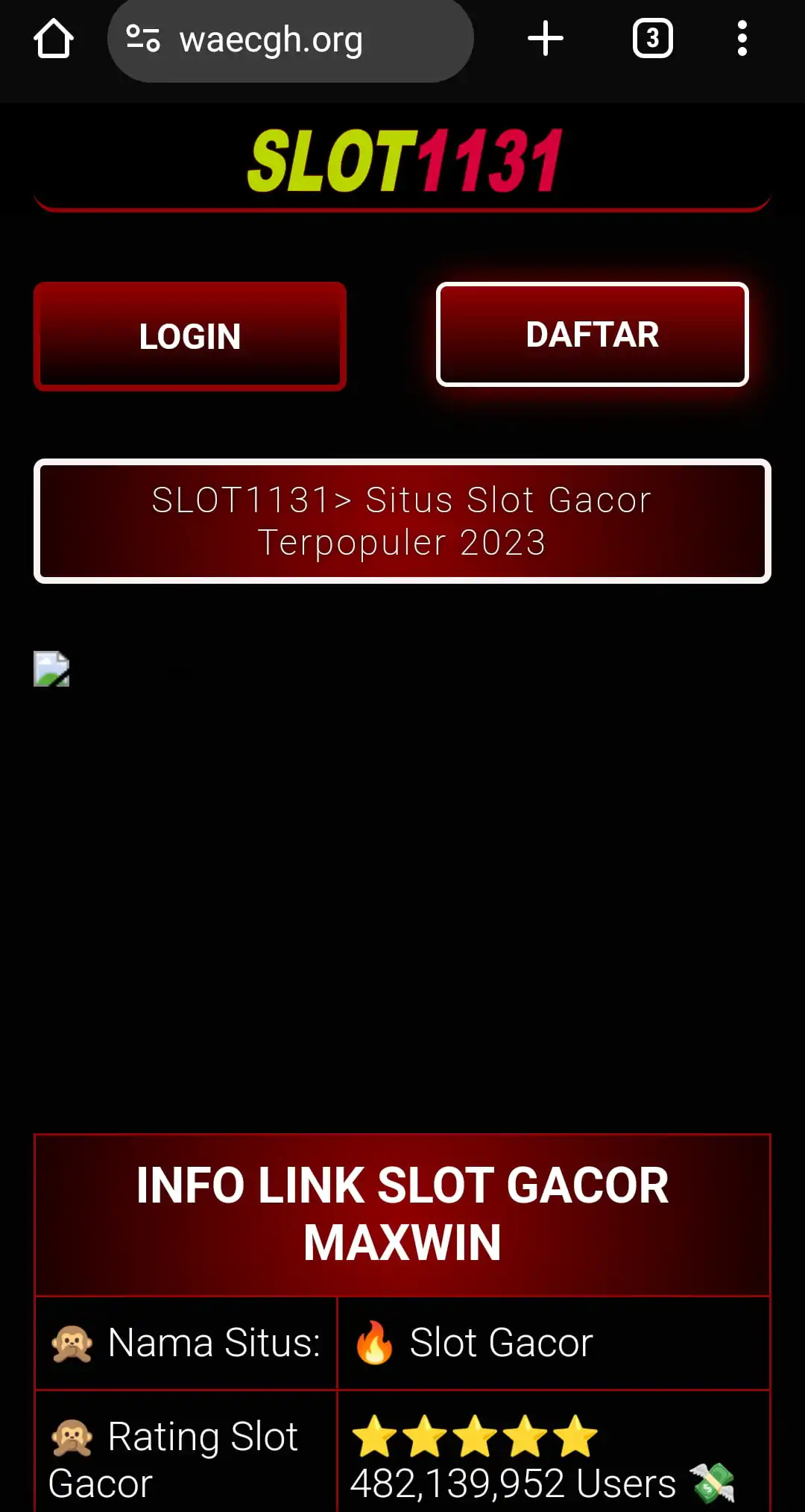Open the tab switcher showing 3 tabs
Image resolution: width=805 pixels, height=1512 pixels.
(652, 39)
